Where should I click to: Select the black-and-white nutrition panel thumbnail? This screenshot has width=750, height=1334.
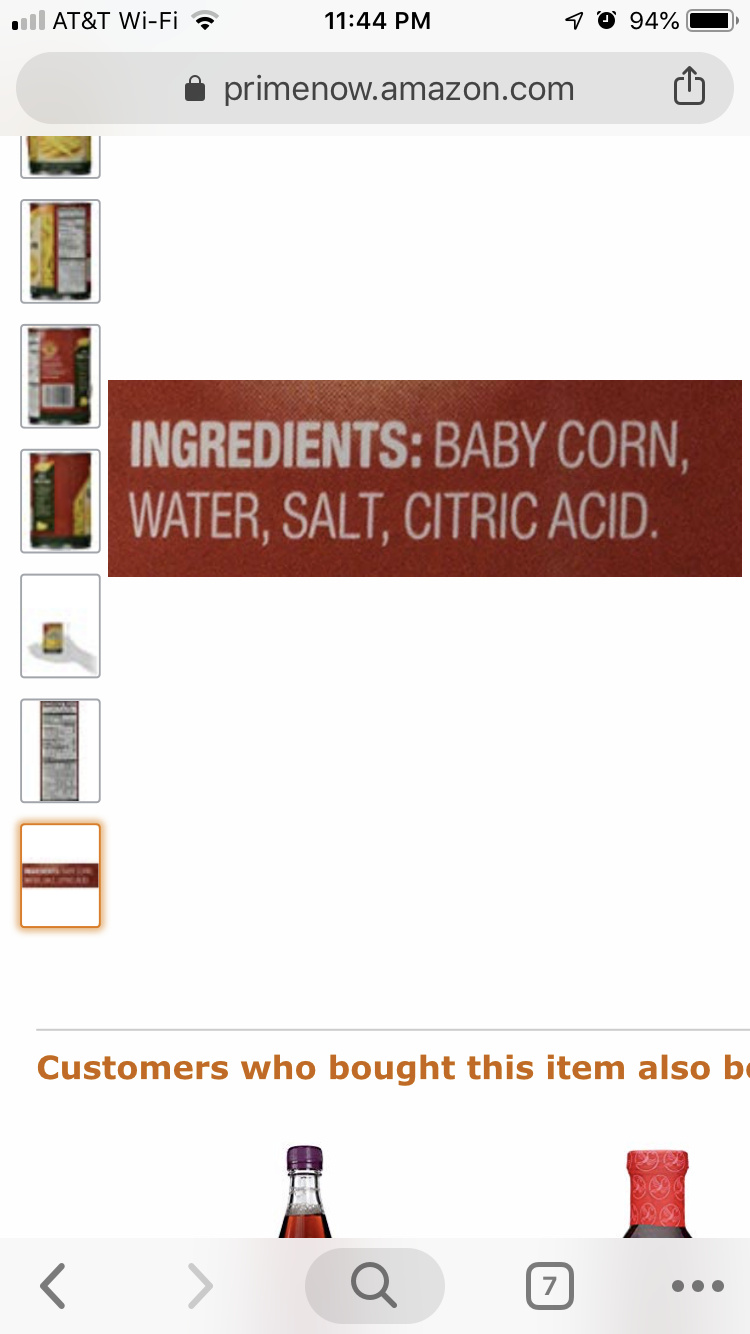point(60,751)
